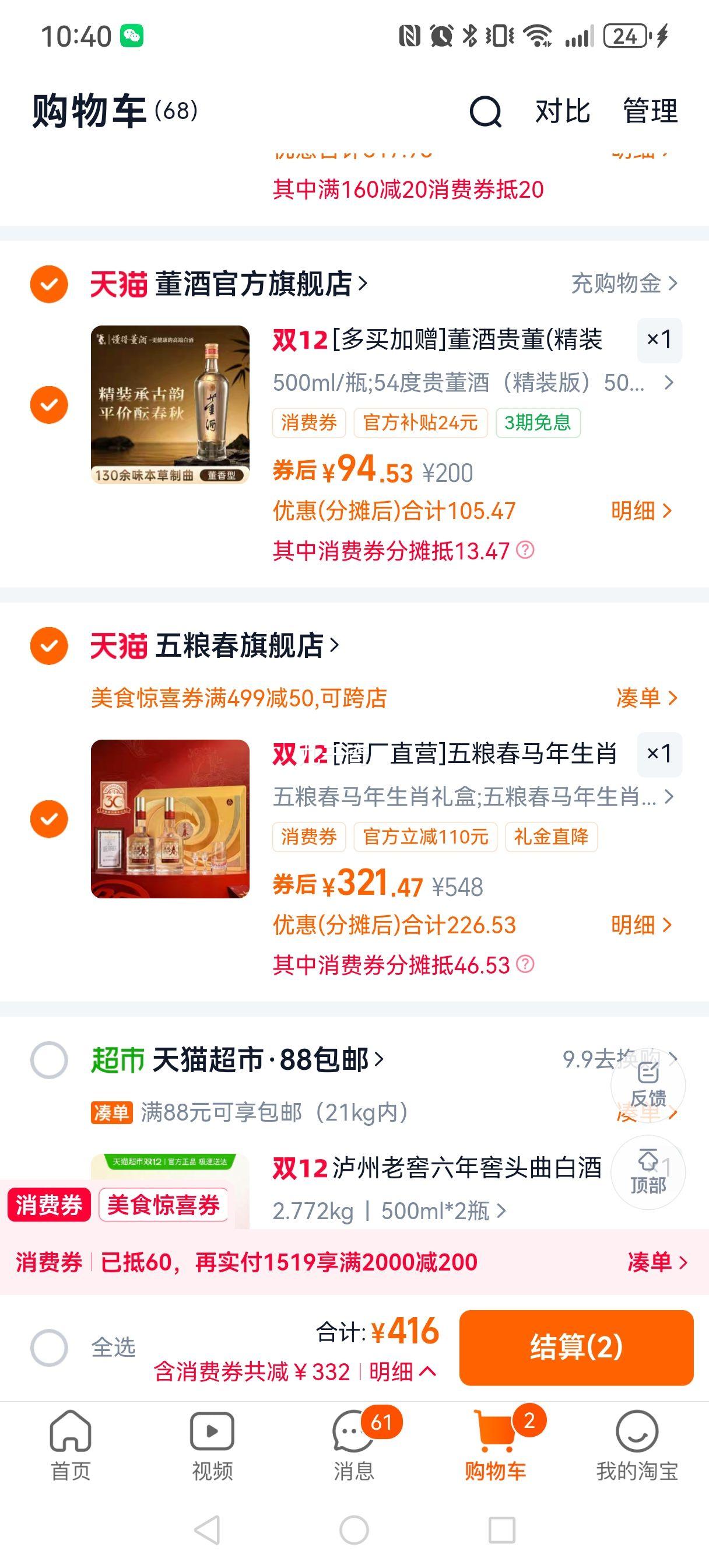Jump back to top with 顶部
Screen dimensions: 709x1568
[x=648, y=1172]
